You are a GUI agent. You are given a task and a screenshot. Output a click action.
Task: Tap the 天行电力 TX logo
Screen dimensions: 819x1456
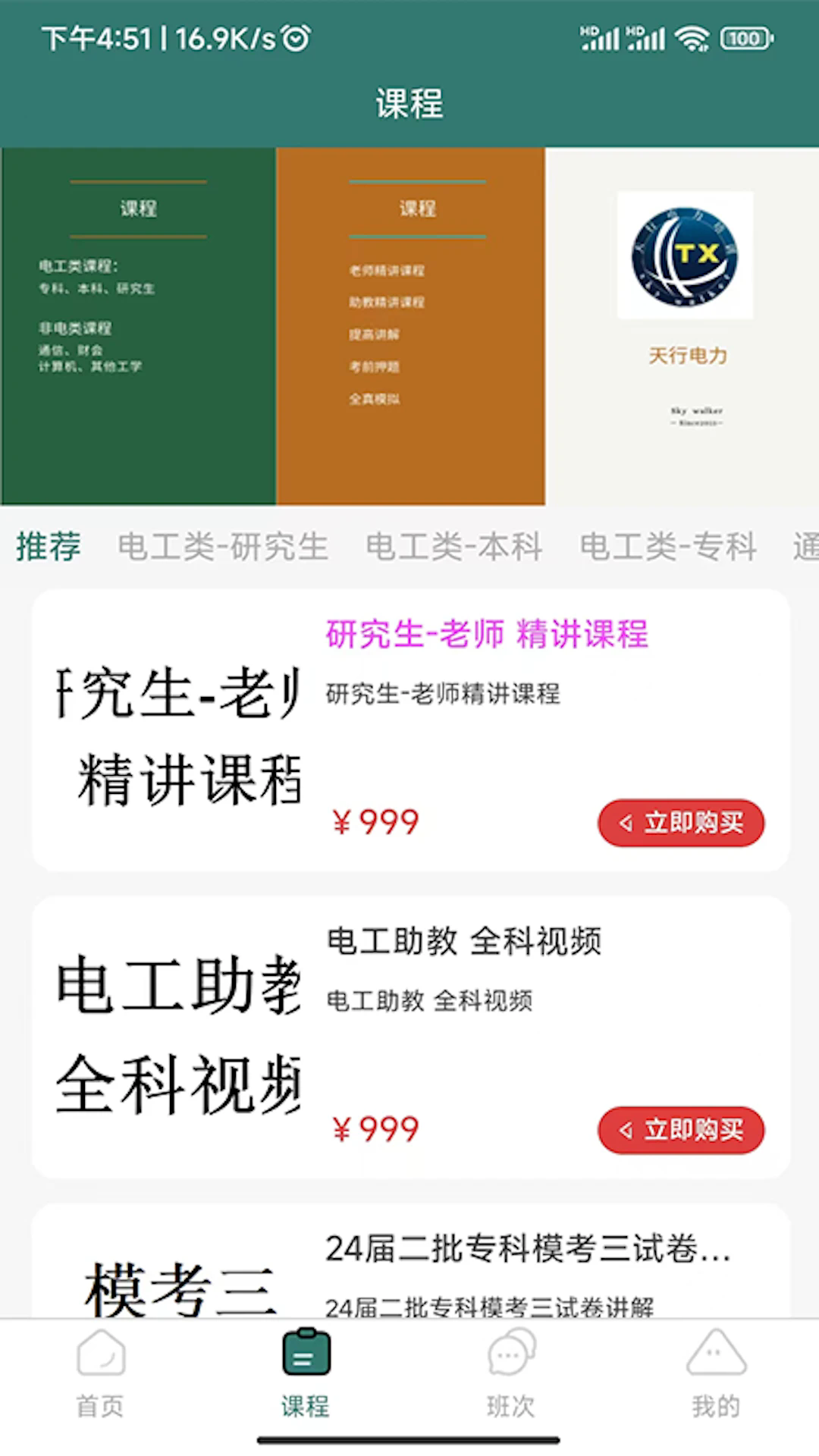(x=684, y=256)
